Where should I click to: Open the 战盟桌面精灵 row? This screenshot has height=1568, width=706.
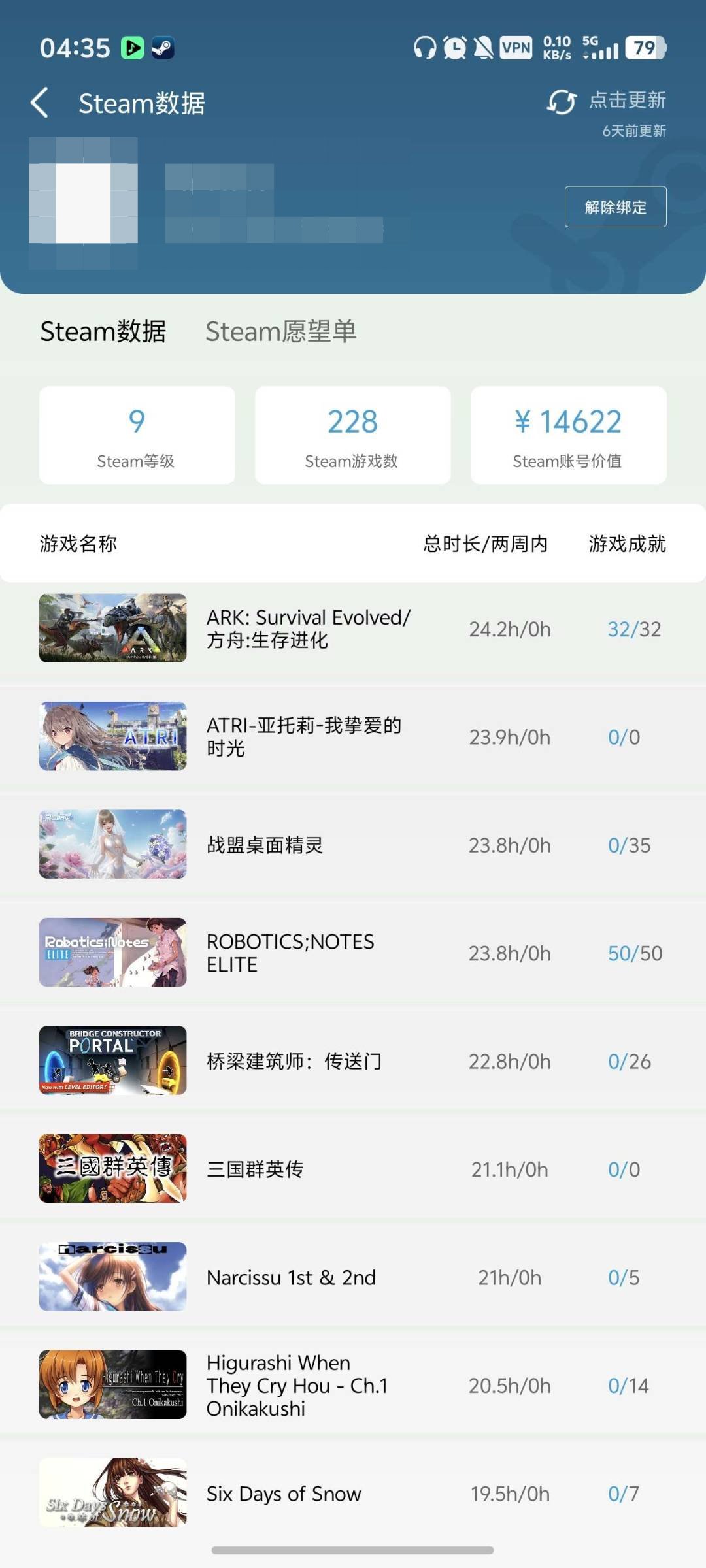pyautogui.click(x=353, y=845)
